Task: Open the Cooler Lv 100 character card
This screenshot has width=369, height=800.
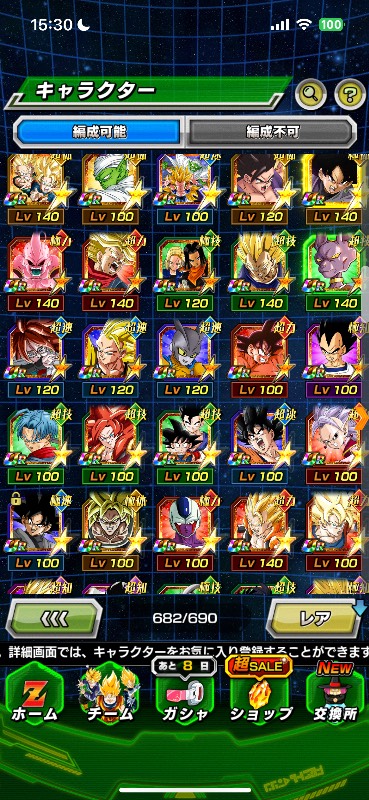Action: pyautogui.click(x=184, y=533)
